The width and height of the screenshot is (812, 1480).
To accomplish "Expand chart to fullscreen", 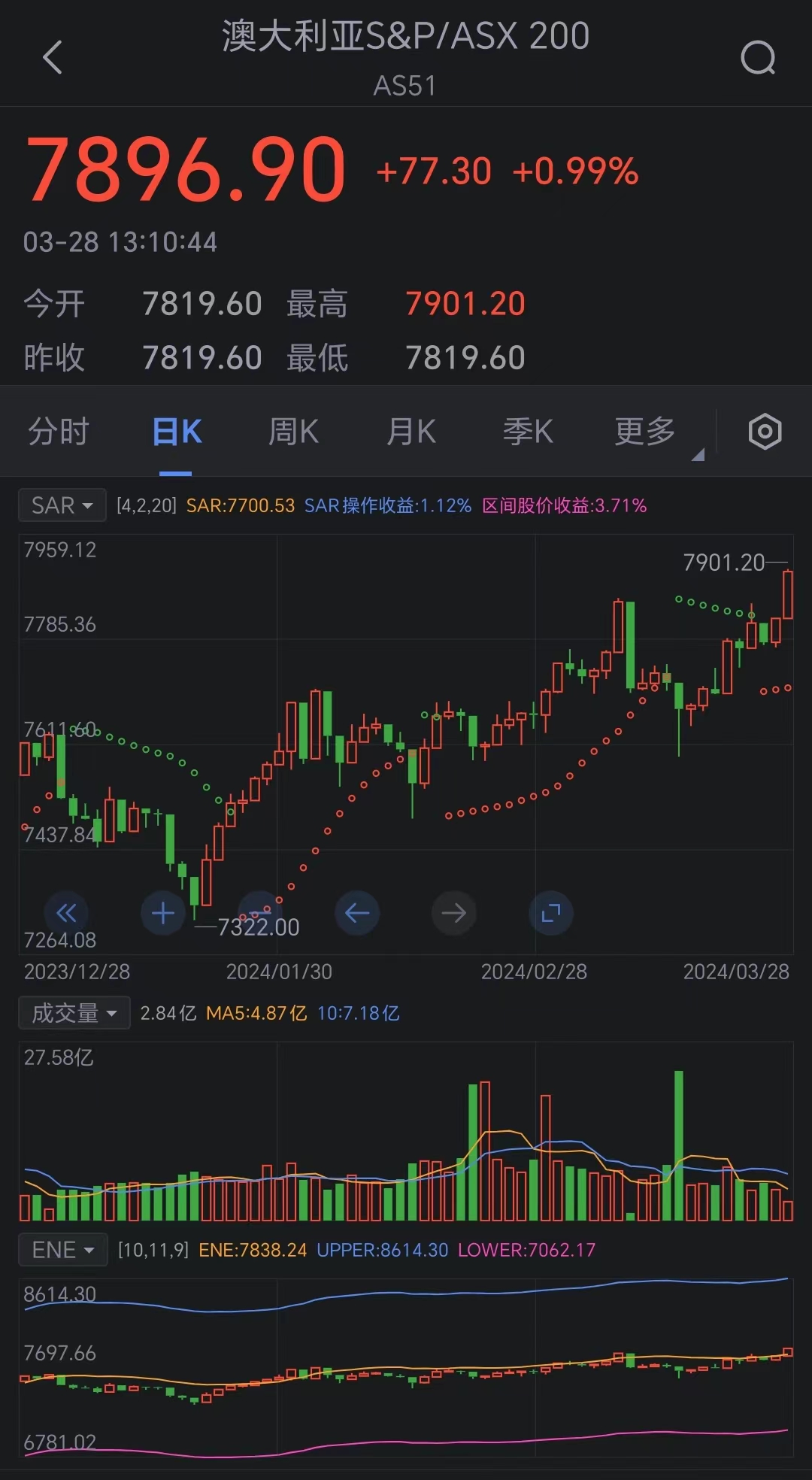I will point(551,913).
